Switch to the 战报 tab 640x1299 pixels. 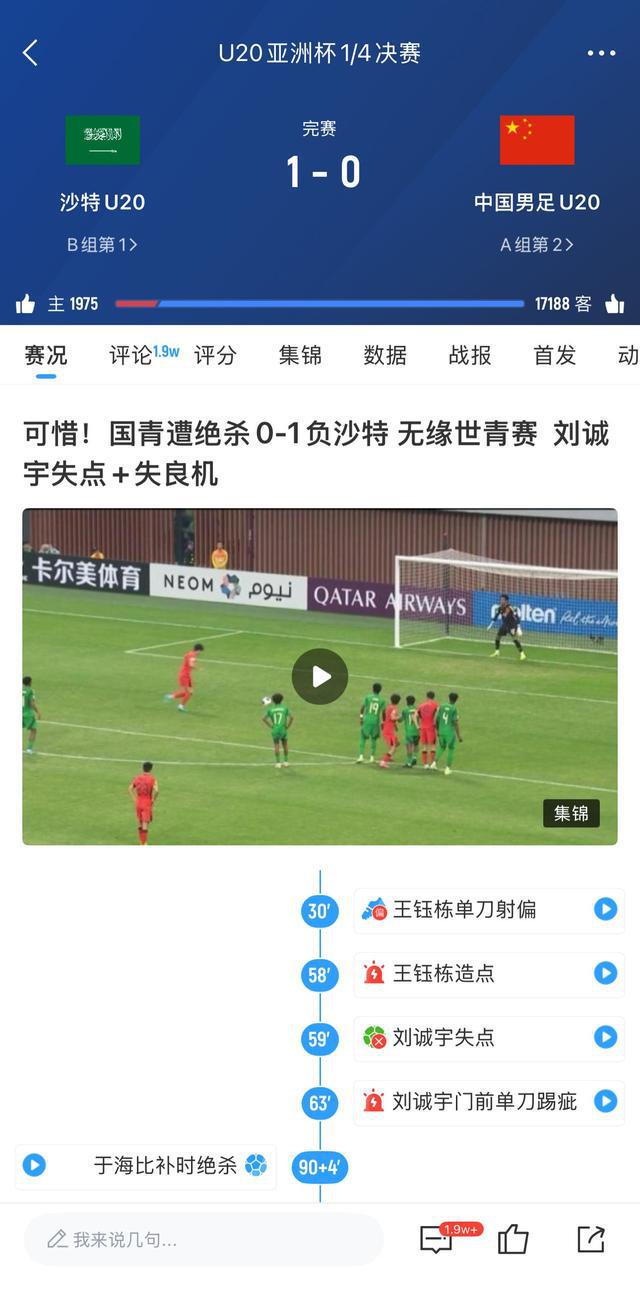470,355
